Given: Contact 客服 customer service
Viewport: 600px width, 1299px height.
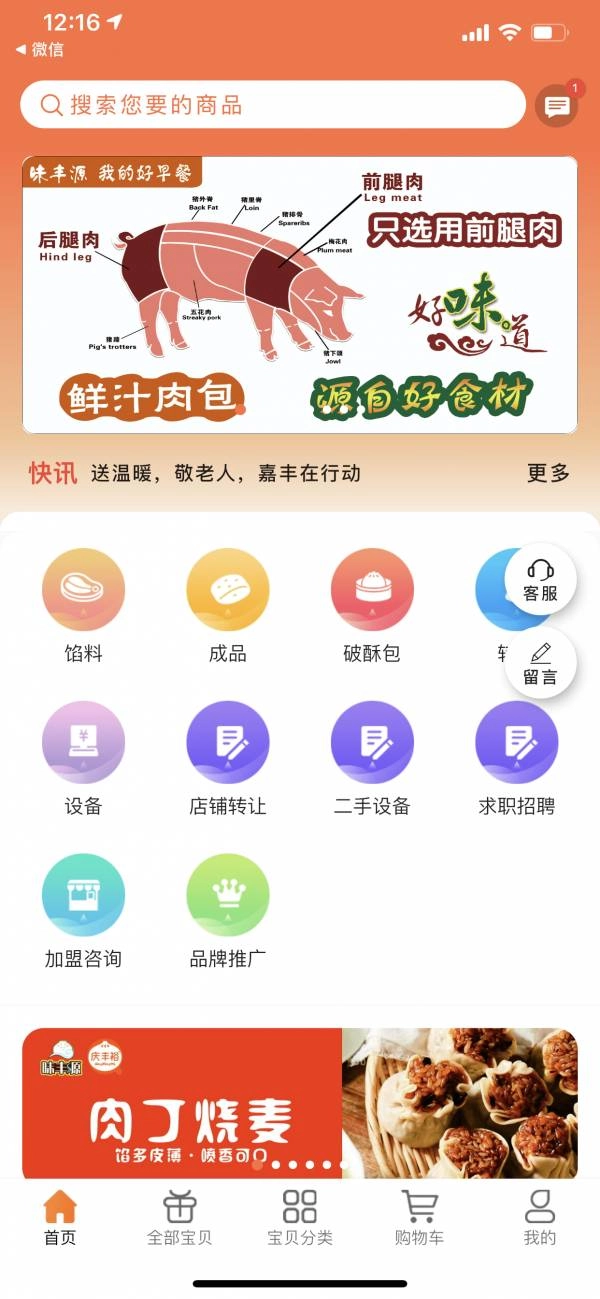Looking at the screenshot, I should click(x=540, y=580).
